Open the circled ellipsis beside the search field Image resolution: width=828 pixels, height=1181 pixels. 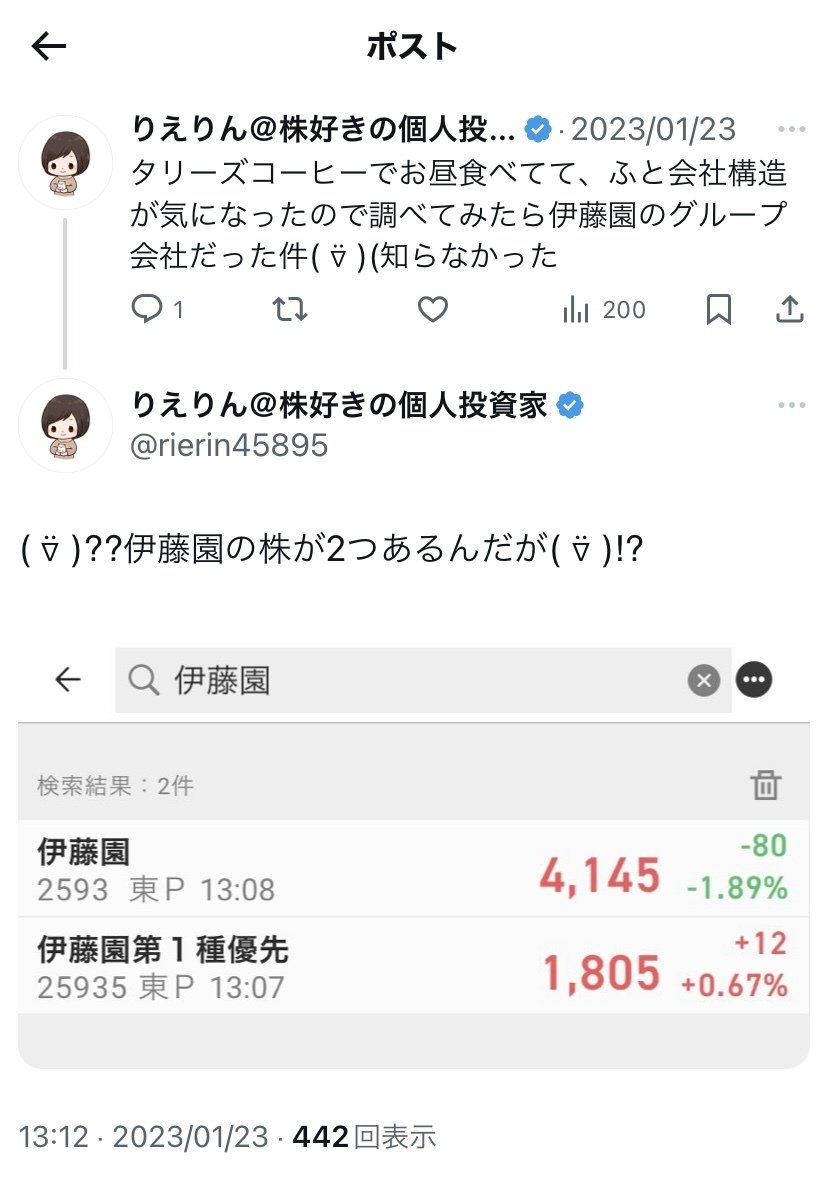click(753, 679)
